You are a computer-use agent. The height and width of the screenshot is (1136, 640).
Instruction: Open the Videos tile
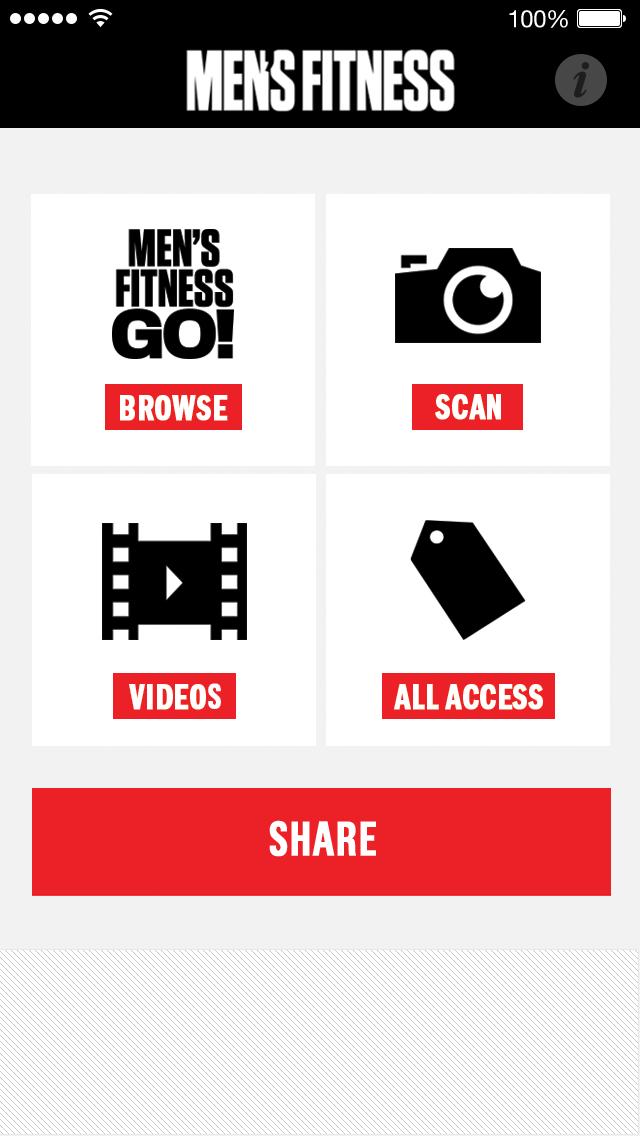173,610
